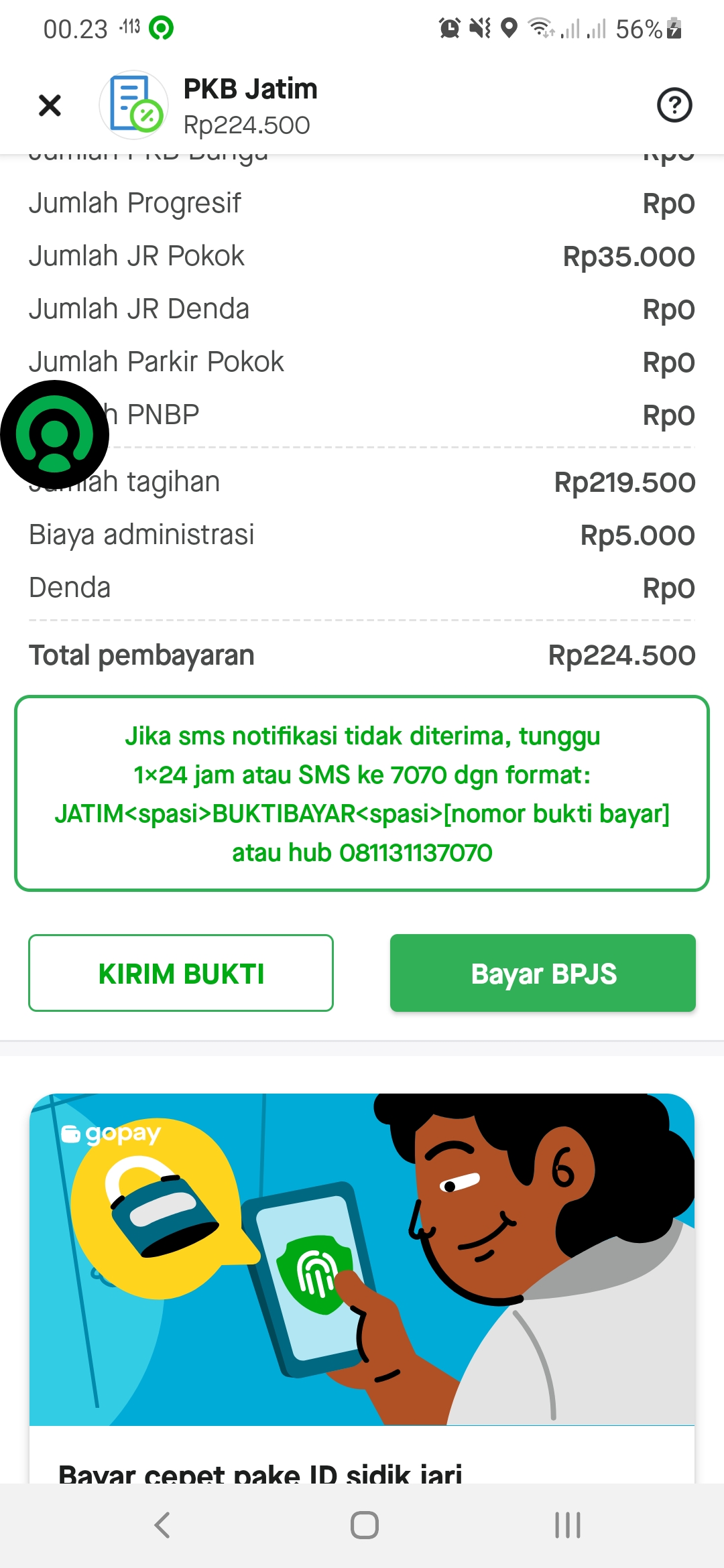Open the PKB Jatim document icon
The height and width of the screenshot is (1568, 724).
(x=133, y=104)
